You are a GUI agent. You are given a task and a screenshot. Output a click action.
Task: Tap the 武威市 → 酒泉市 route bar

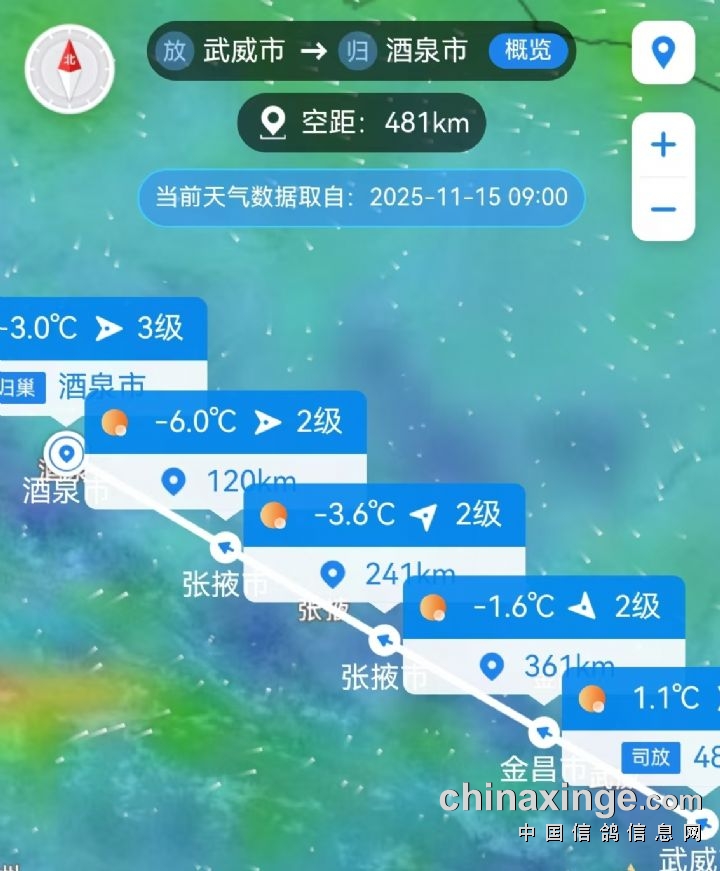point(320,51)
